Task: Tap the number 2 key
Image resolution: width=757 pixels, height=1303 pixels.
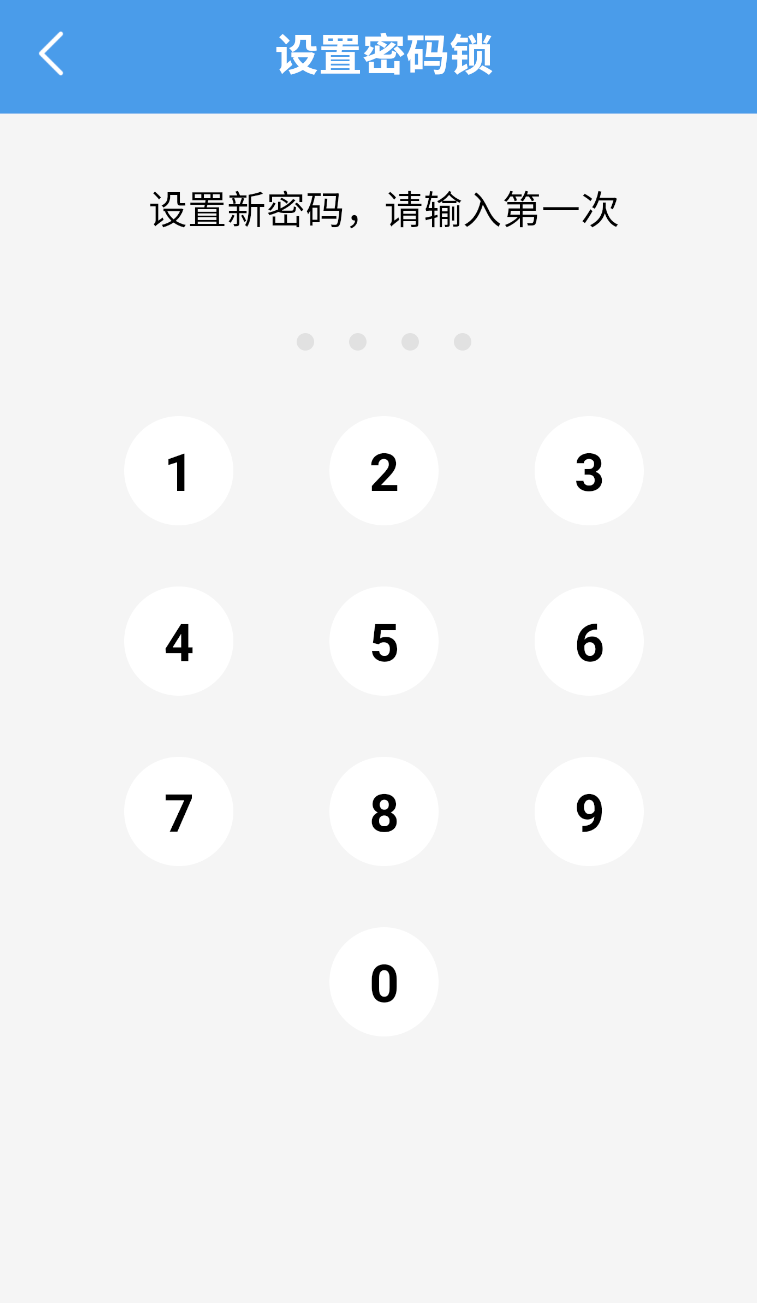Action: [x=384, y=471]
